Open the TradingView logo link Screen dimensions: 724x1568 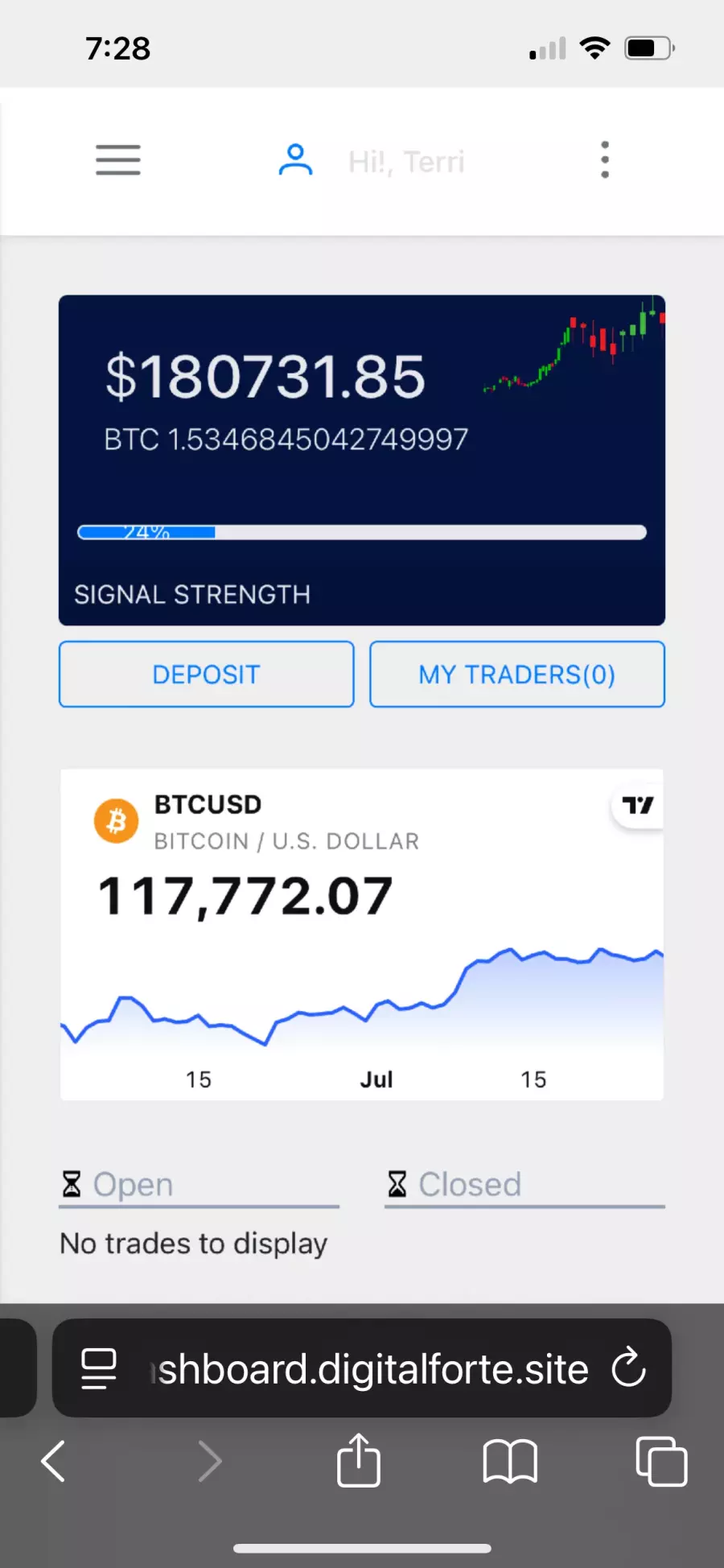coord(638,805)
